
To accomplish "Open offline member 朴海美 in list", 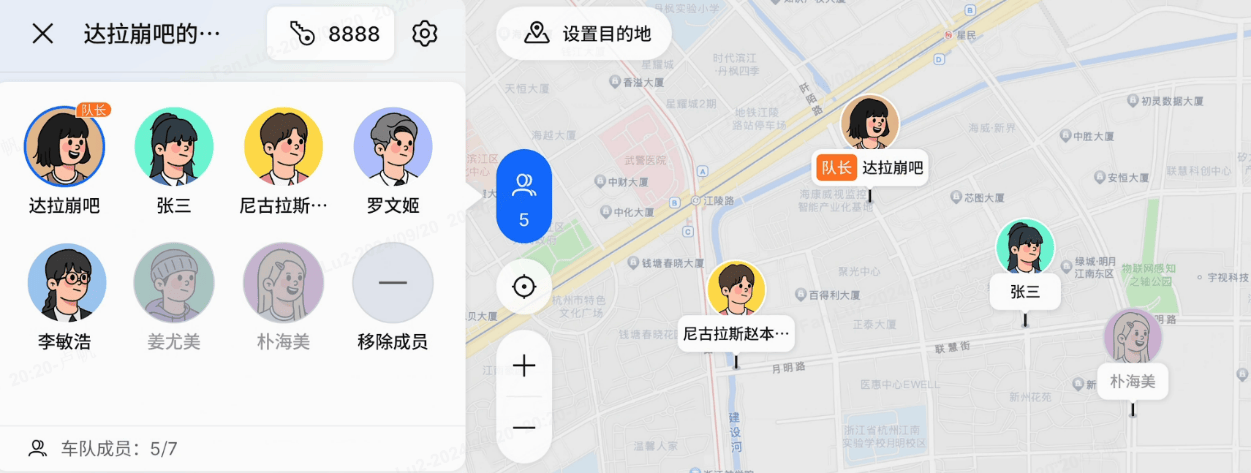I will point(284,282).
